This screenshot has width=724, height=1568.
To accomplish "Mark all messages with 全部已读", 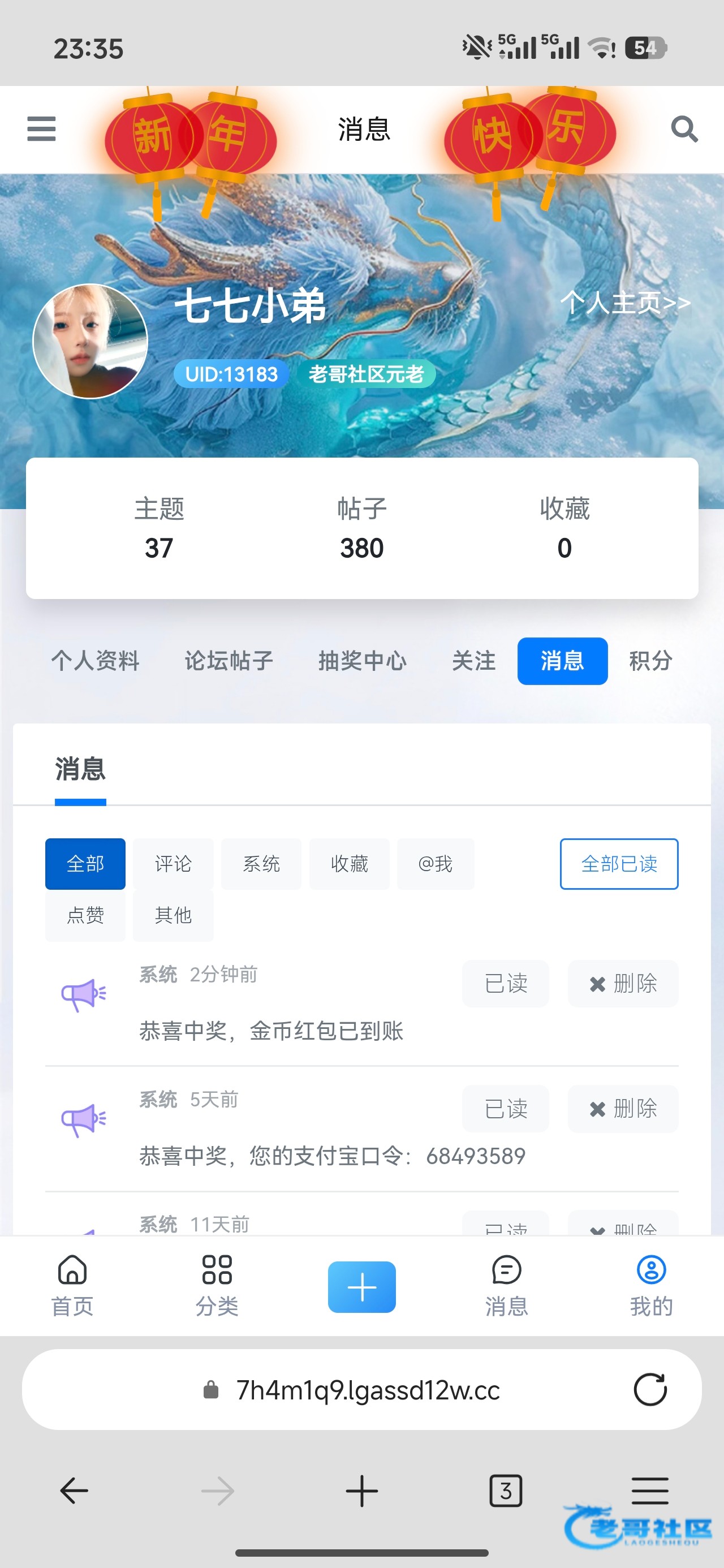I will coord(619,864).
